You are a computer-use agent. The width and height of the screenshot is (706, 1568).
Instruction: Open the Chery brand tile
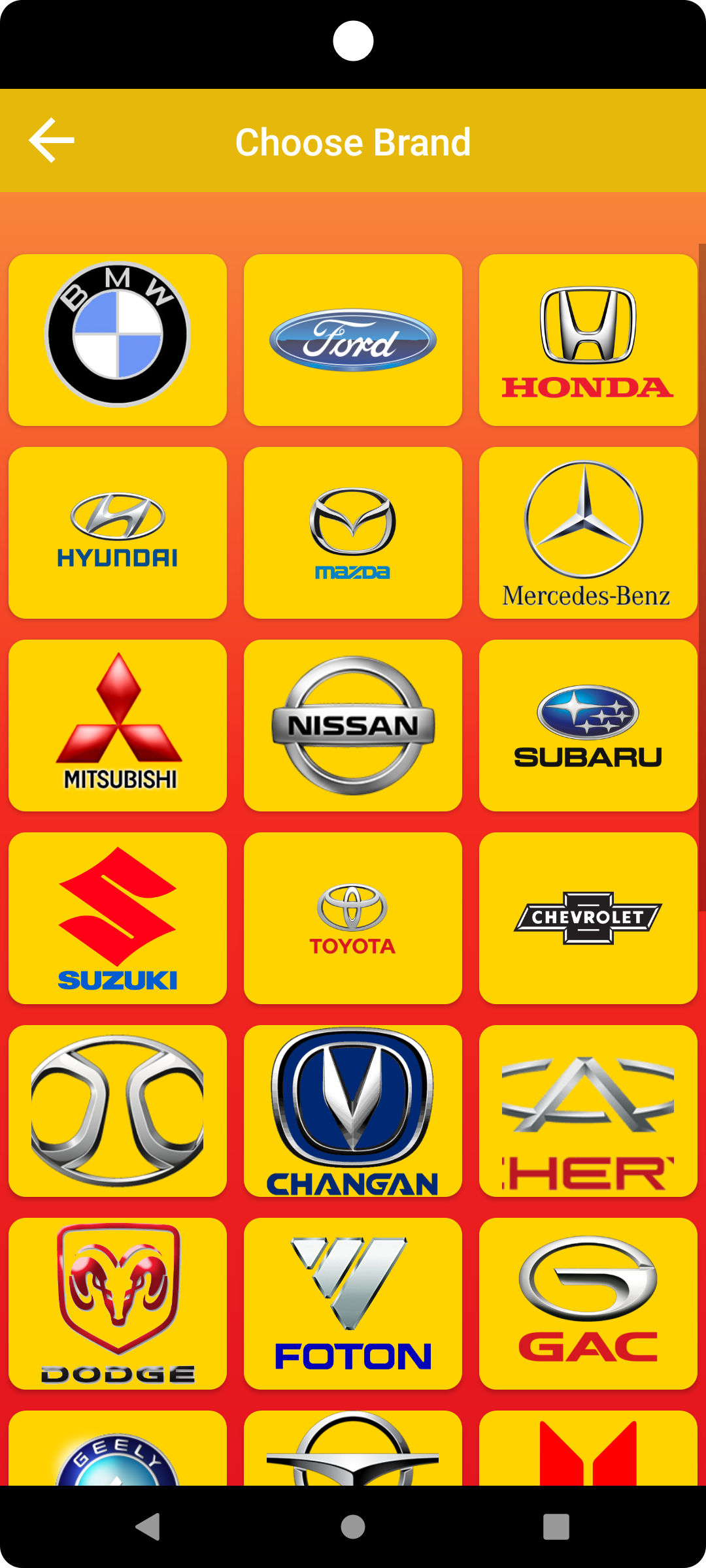click(x=588, y=1111)
